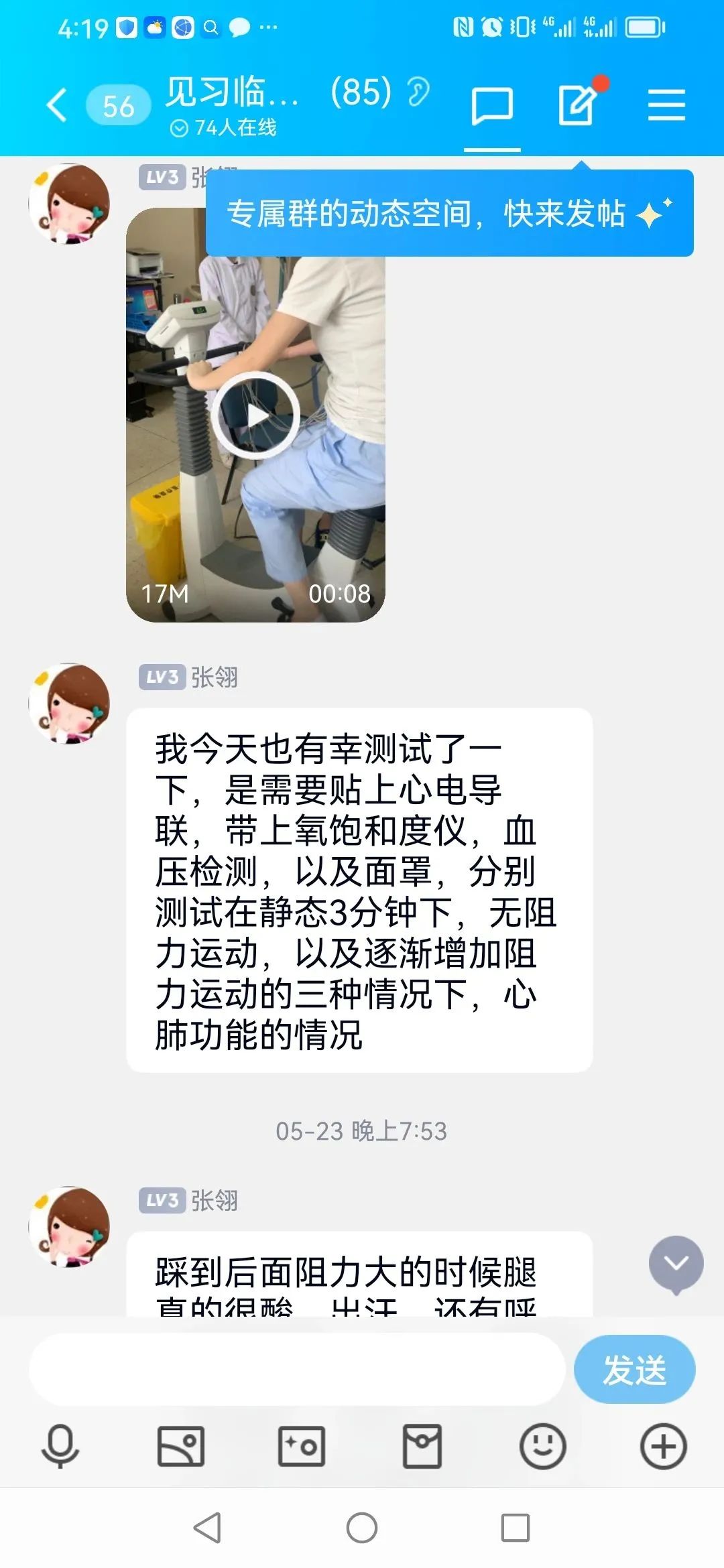Play the 00:08 video message

point(255,415)
